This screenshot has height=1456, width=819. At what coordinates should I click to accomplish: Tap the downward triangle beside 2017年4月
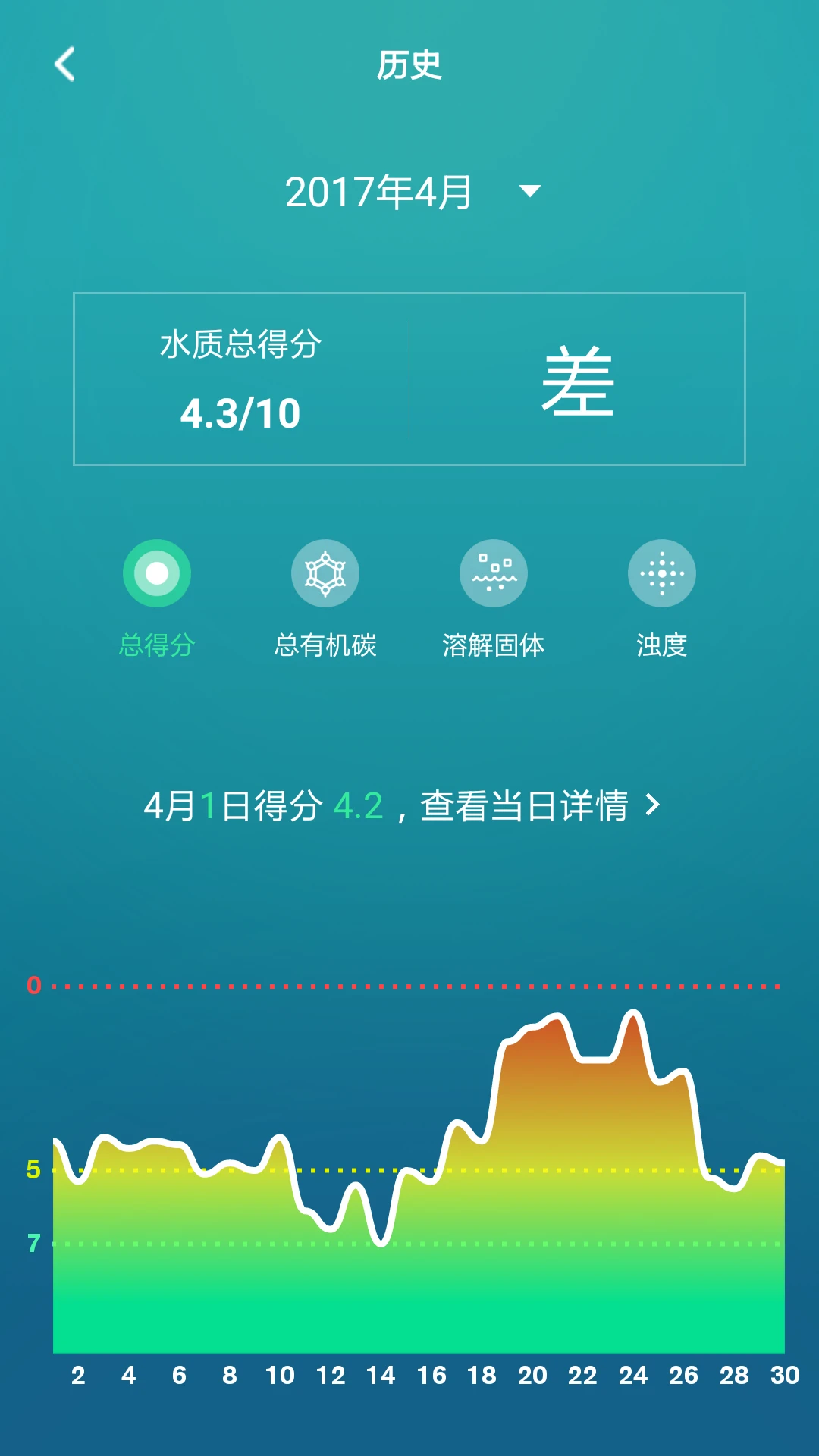529,193
